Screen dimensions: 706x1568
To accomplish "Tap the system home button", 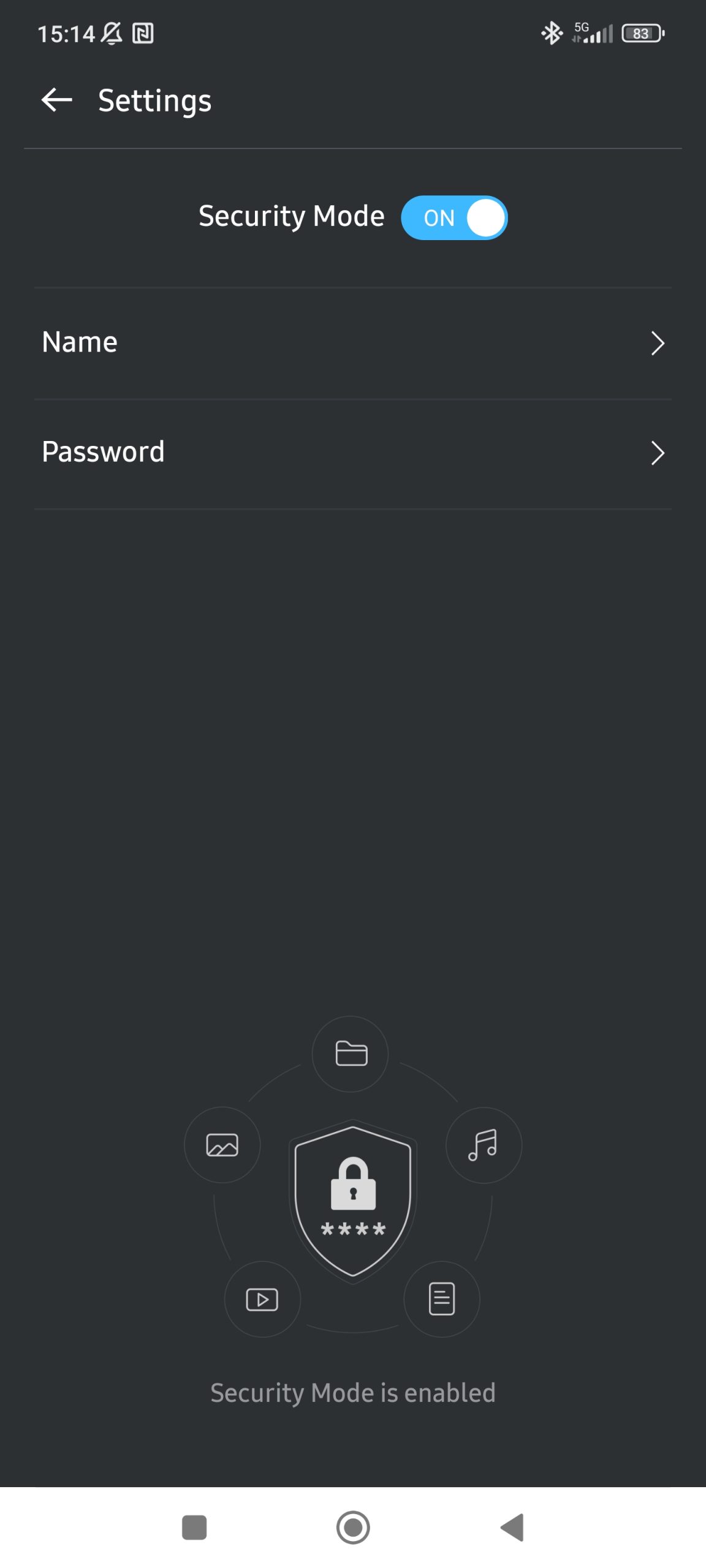I will [353, 1527].
